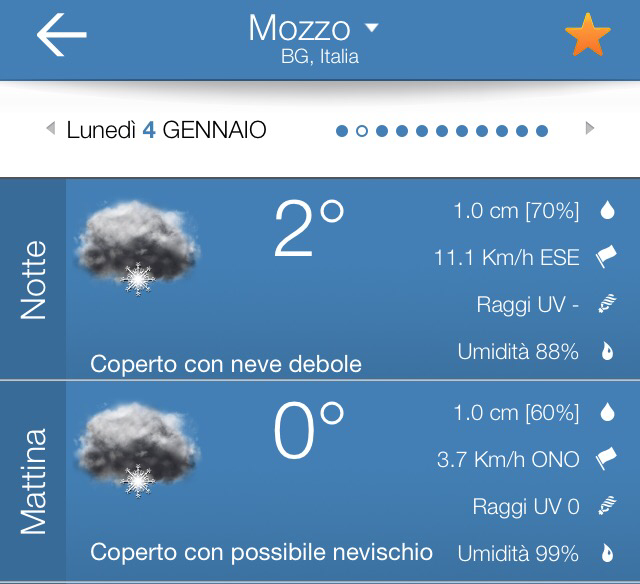Go to the previous day arrow
The height and width of the screenshot is (584, 640).
pos(50,129)
